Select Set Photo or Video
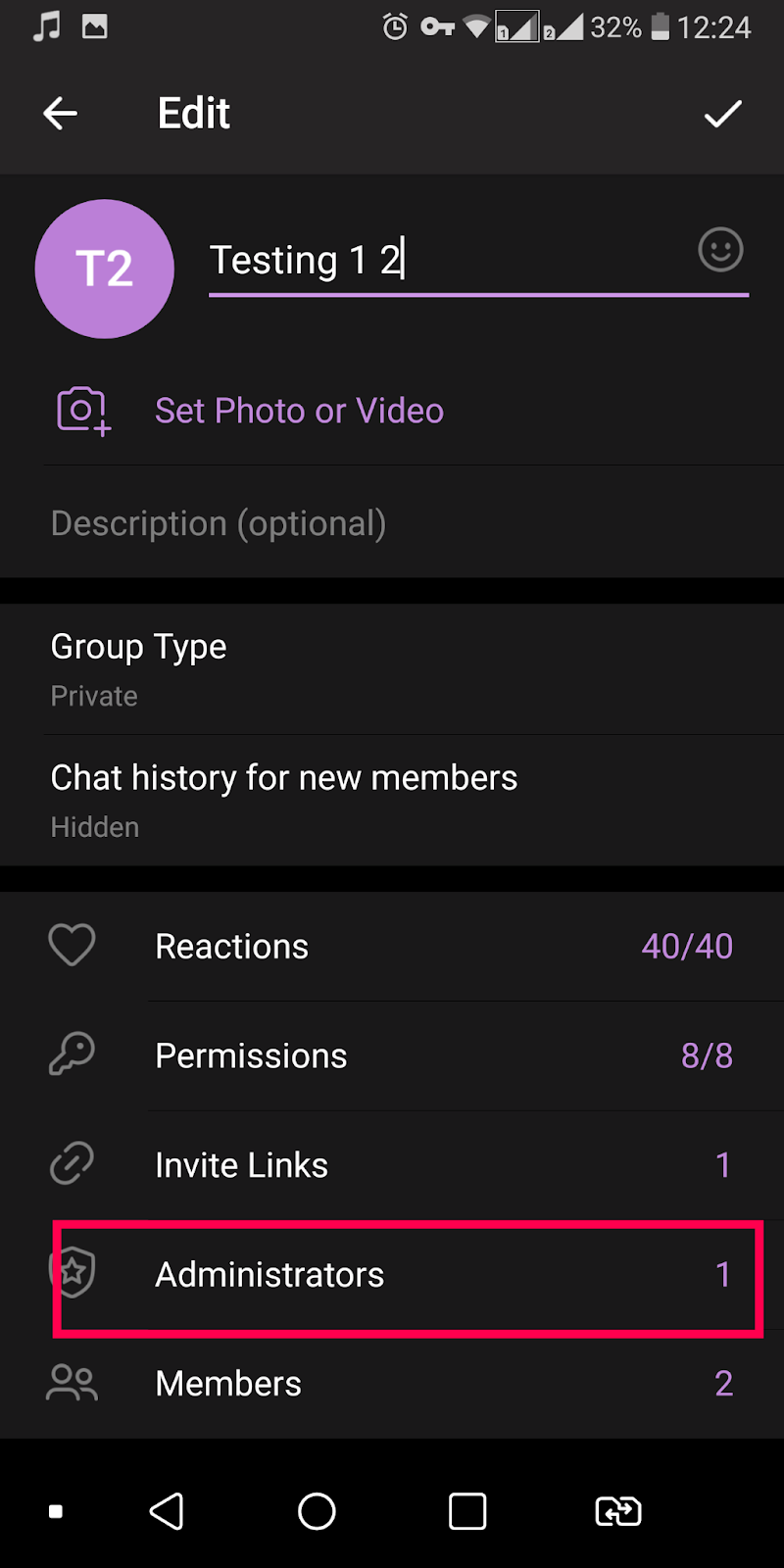 299,411
